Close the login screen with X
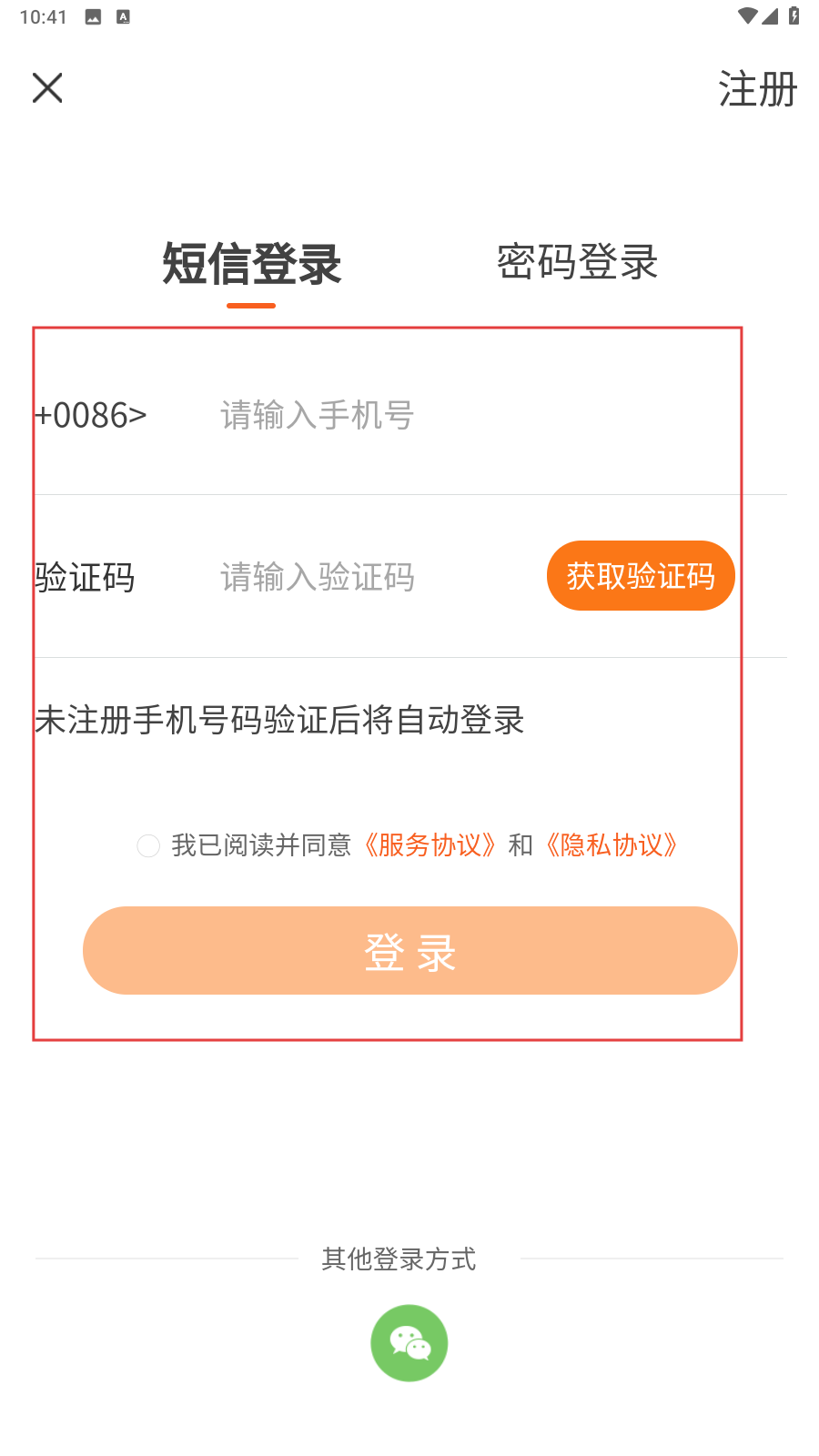Viewport: 819px width, 1456px height. click(x=47, y=88)
